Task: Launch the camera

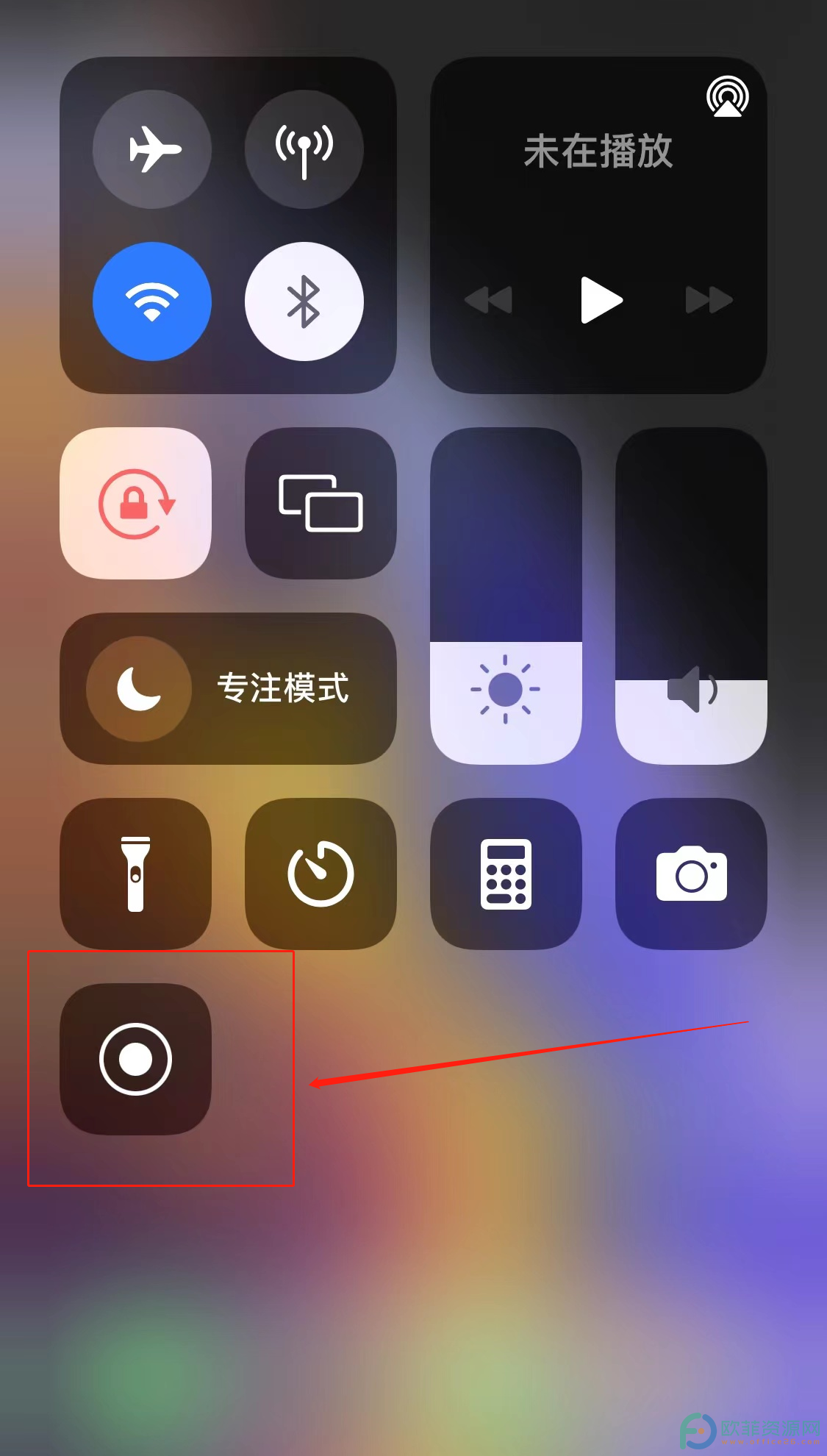Action: pyautogui.click(x=691, y=874)
